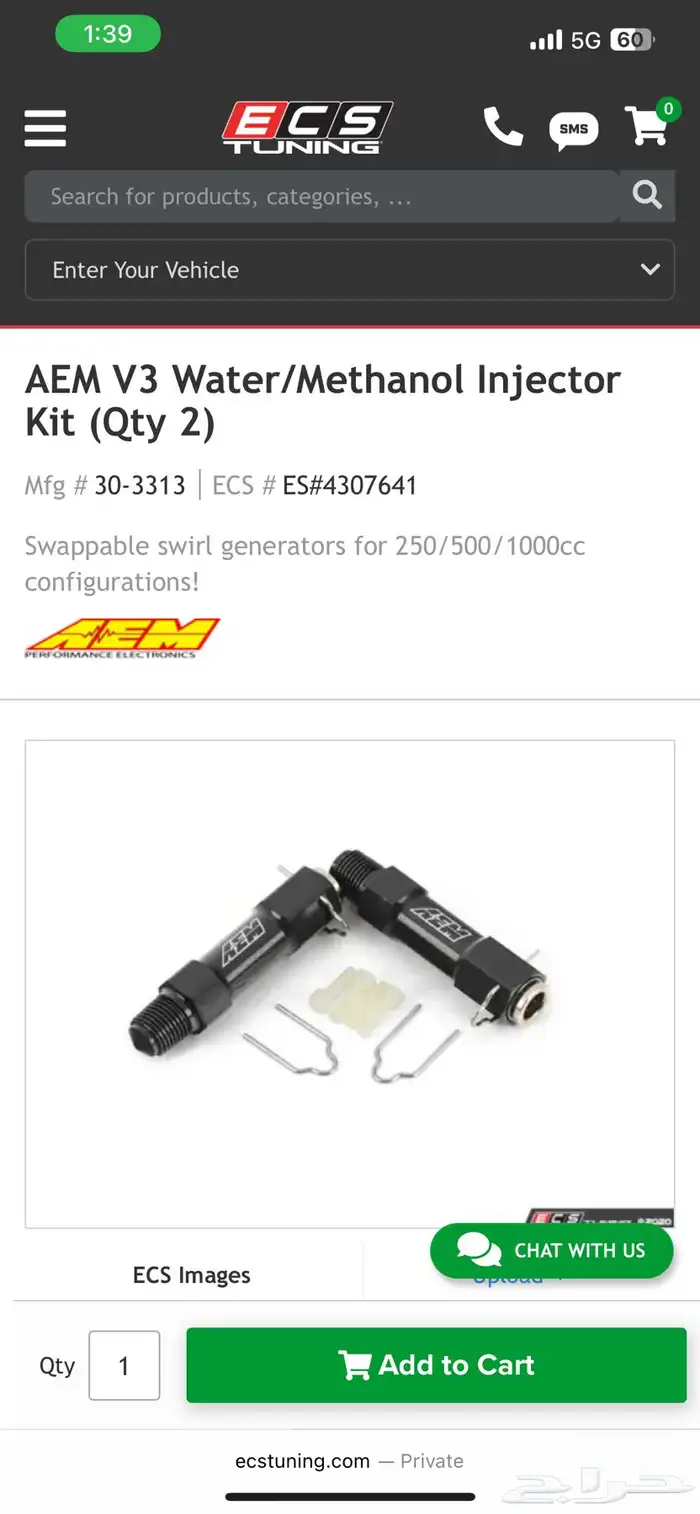
Task: Tap the ECS Tuning logo
Action: coord(307,128)
